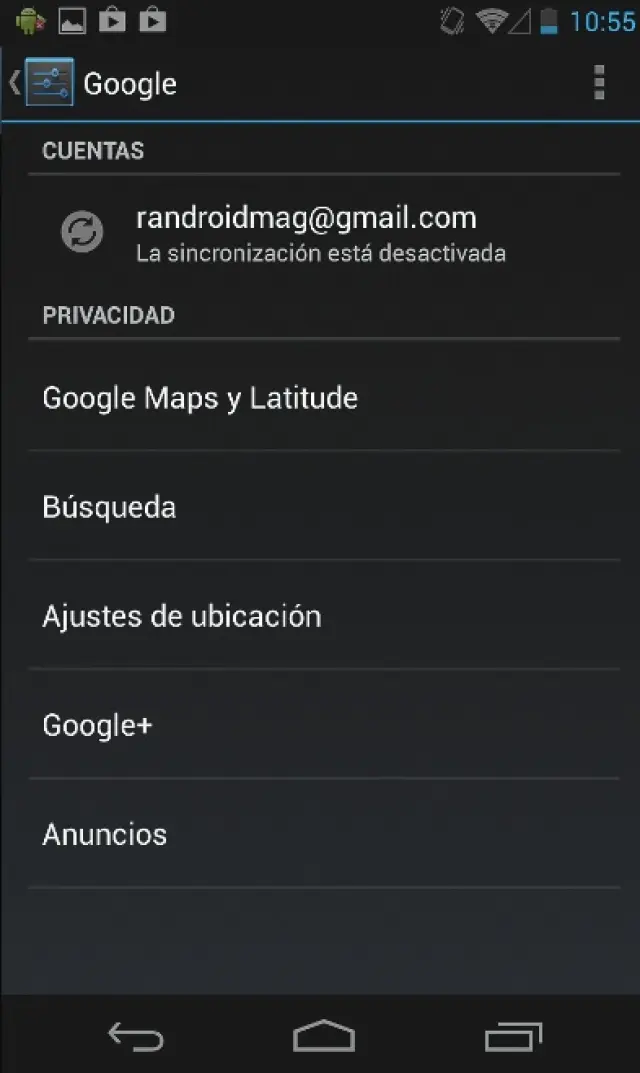Open the Anuncios settings
This screenshot has width=640, height=1073.
[320, 834]
